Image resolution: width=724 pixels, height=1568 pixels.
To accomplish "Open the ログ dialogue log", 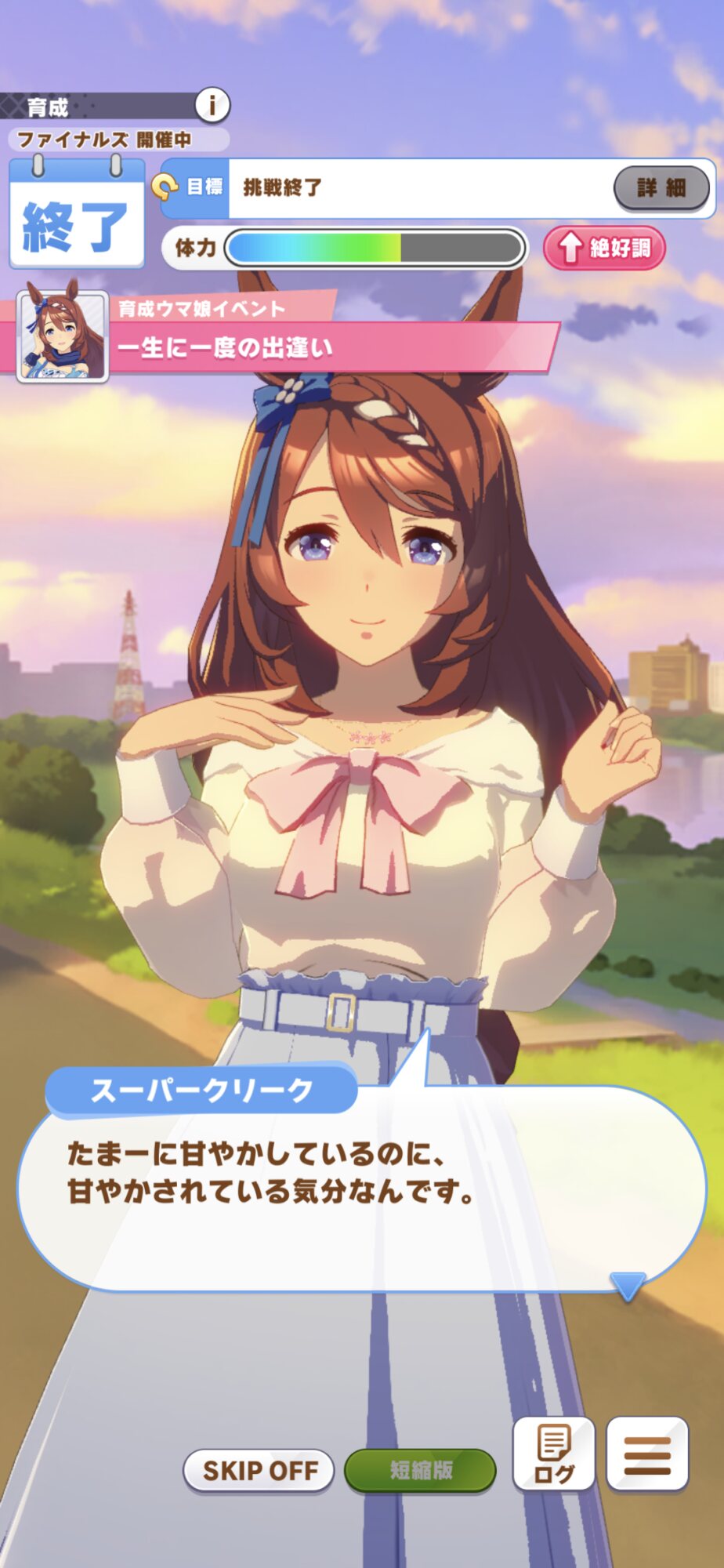I will click(554, 1454).
